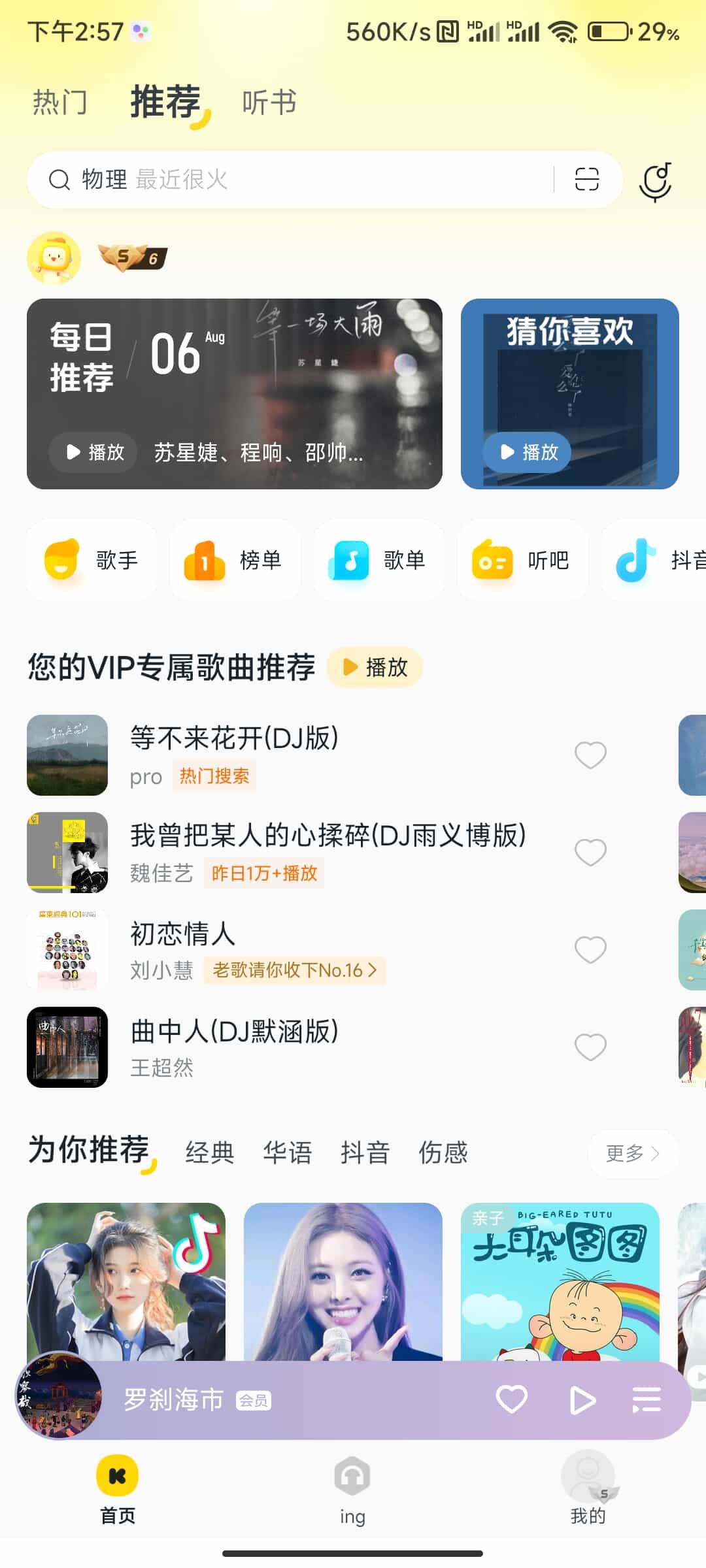
Task: Open the QR scan icon in search bar
Action: (586, 180)
